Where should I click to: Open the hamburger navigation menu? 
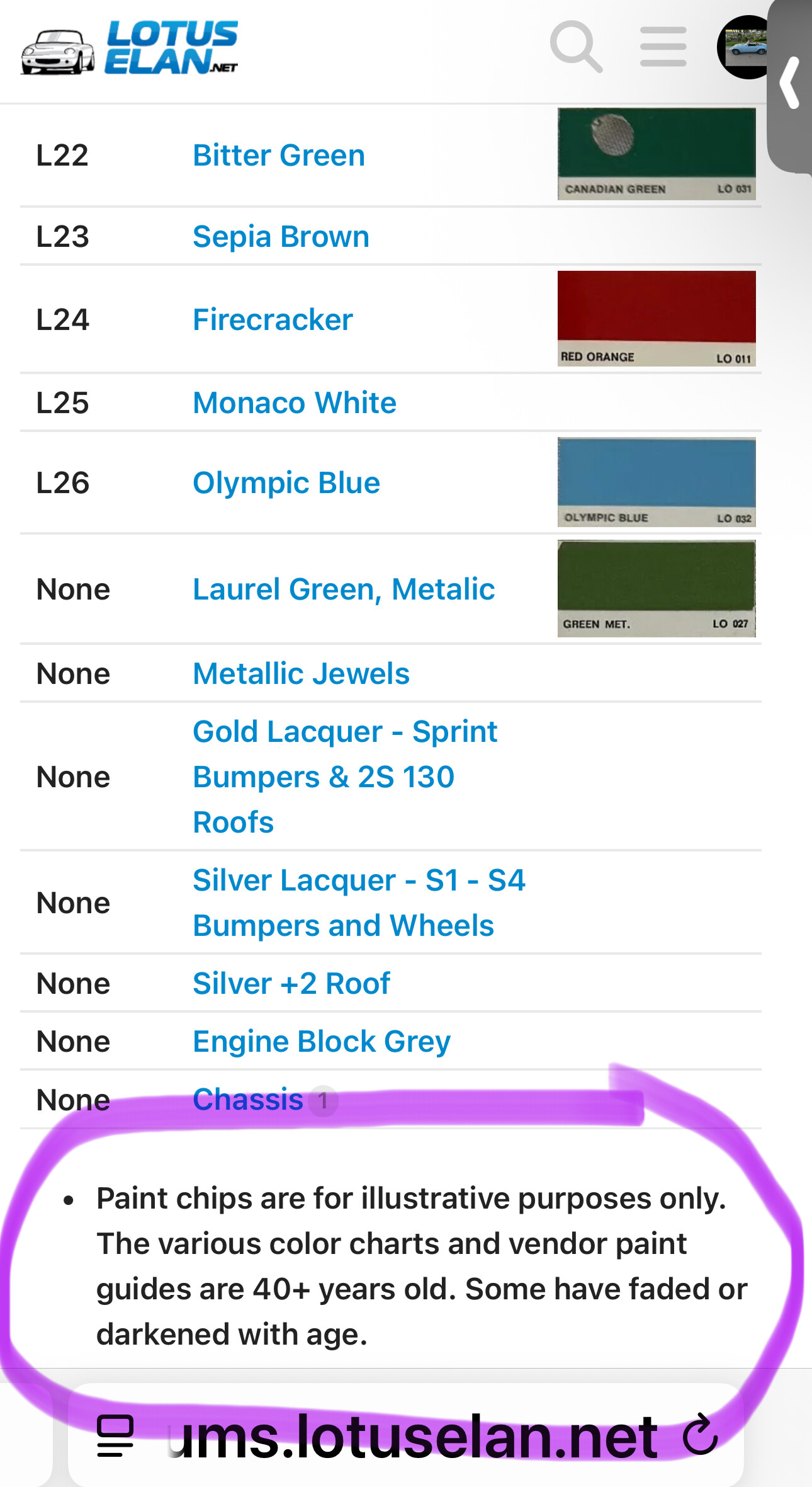[x=662, y=47]
